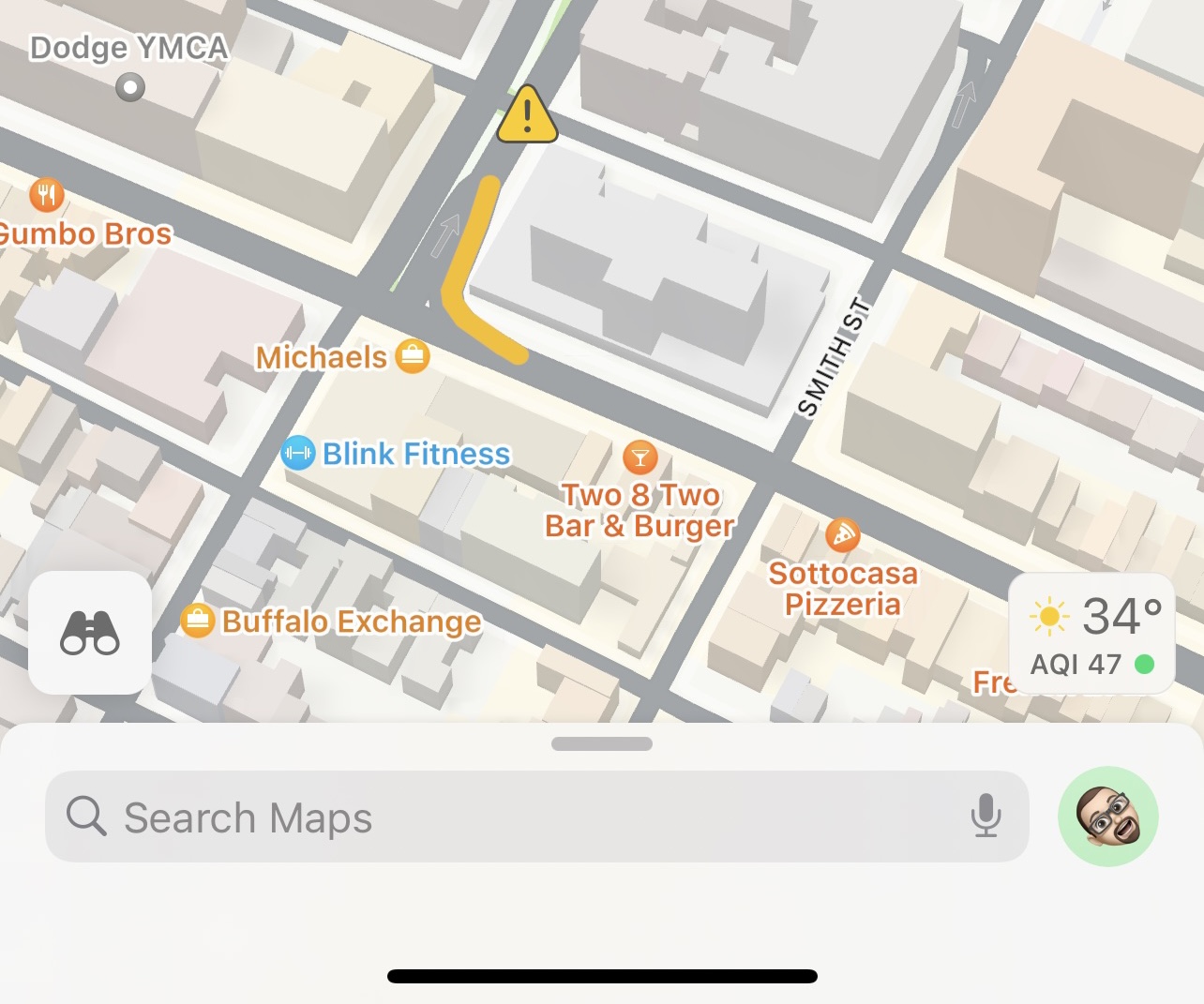Select the road hazard warning marker
The width and height of the screenshot is (1204, 1004).
[x=527, y=115]
